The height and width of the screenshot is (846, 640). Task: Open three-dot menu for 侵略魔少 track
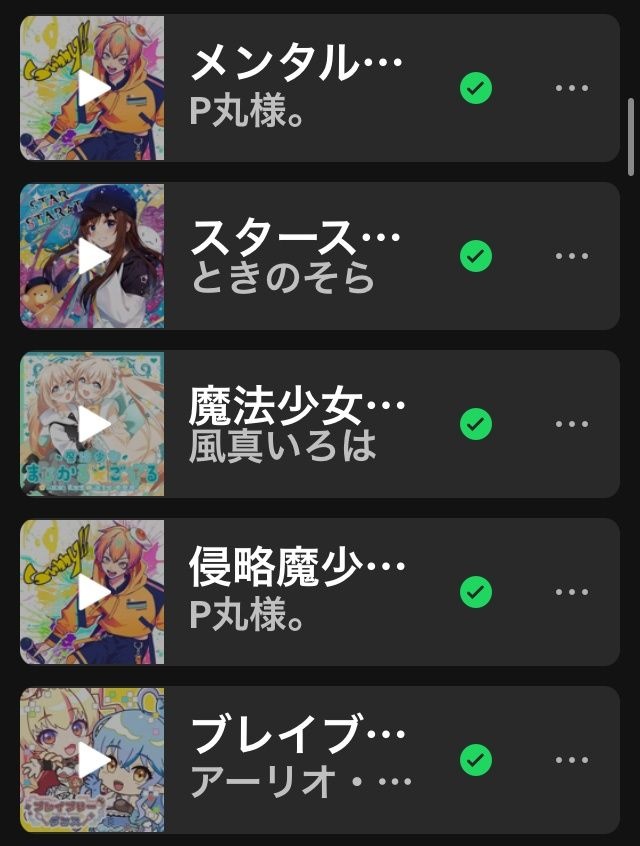(572, 592)
